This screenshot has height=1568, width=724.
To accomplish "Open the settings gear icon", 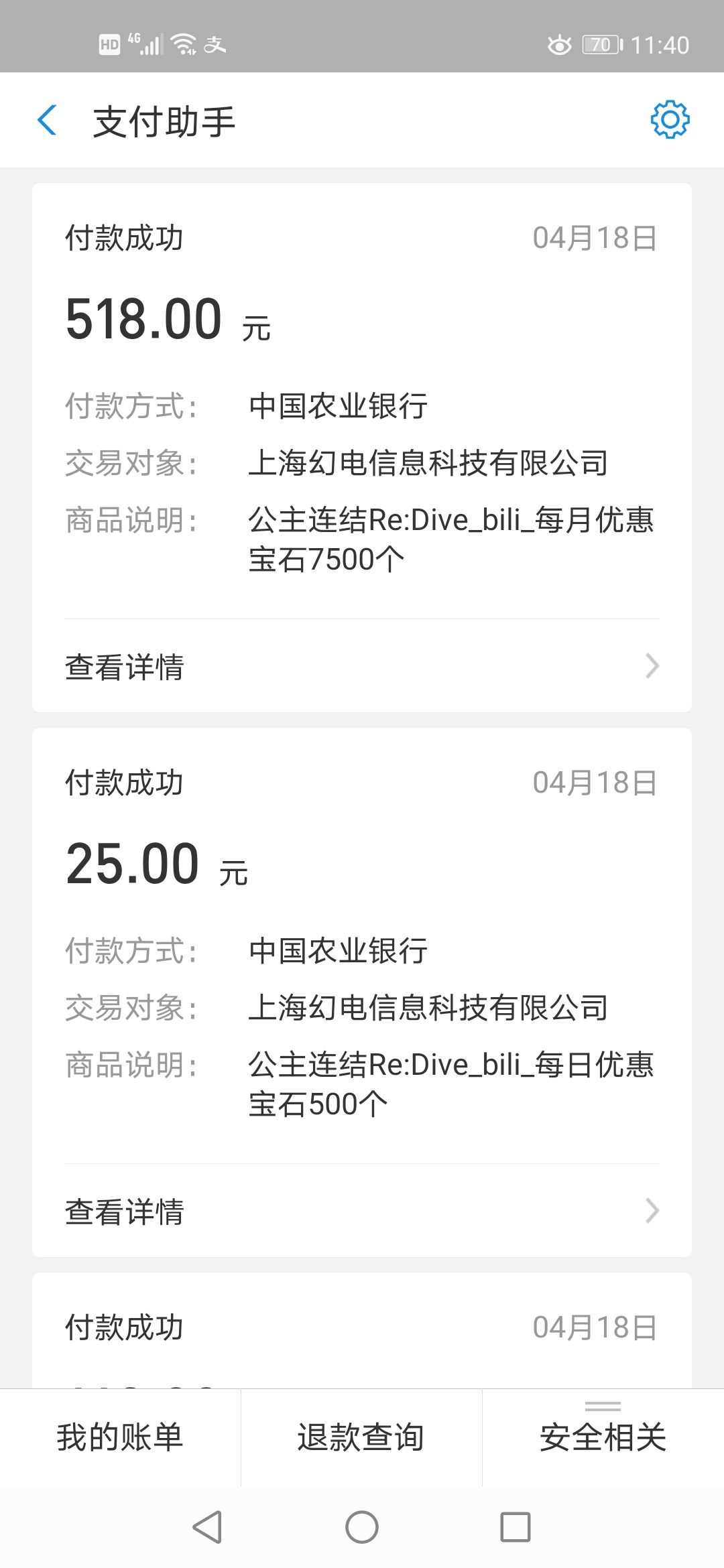I will [670, 121].
